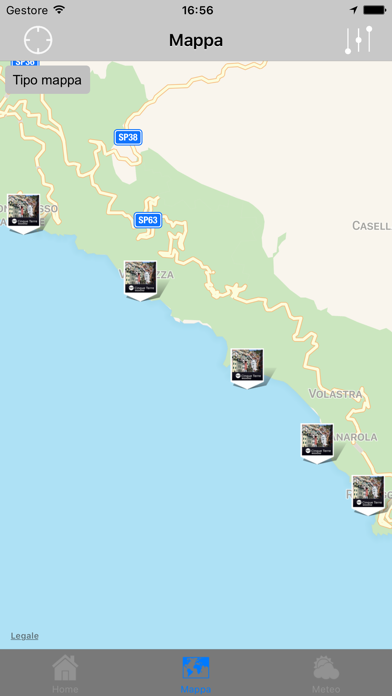Select the coastal pin southwest of Volastra
The image size is (392, 696).
point(247,368)
